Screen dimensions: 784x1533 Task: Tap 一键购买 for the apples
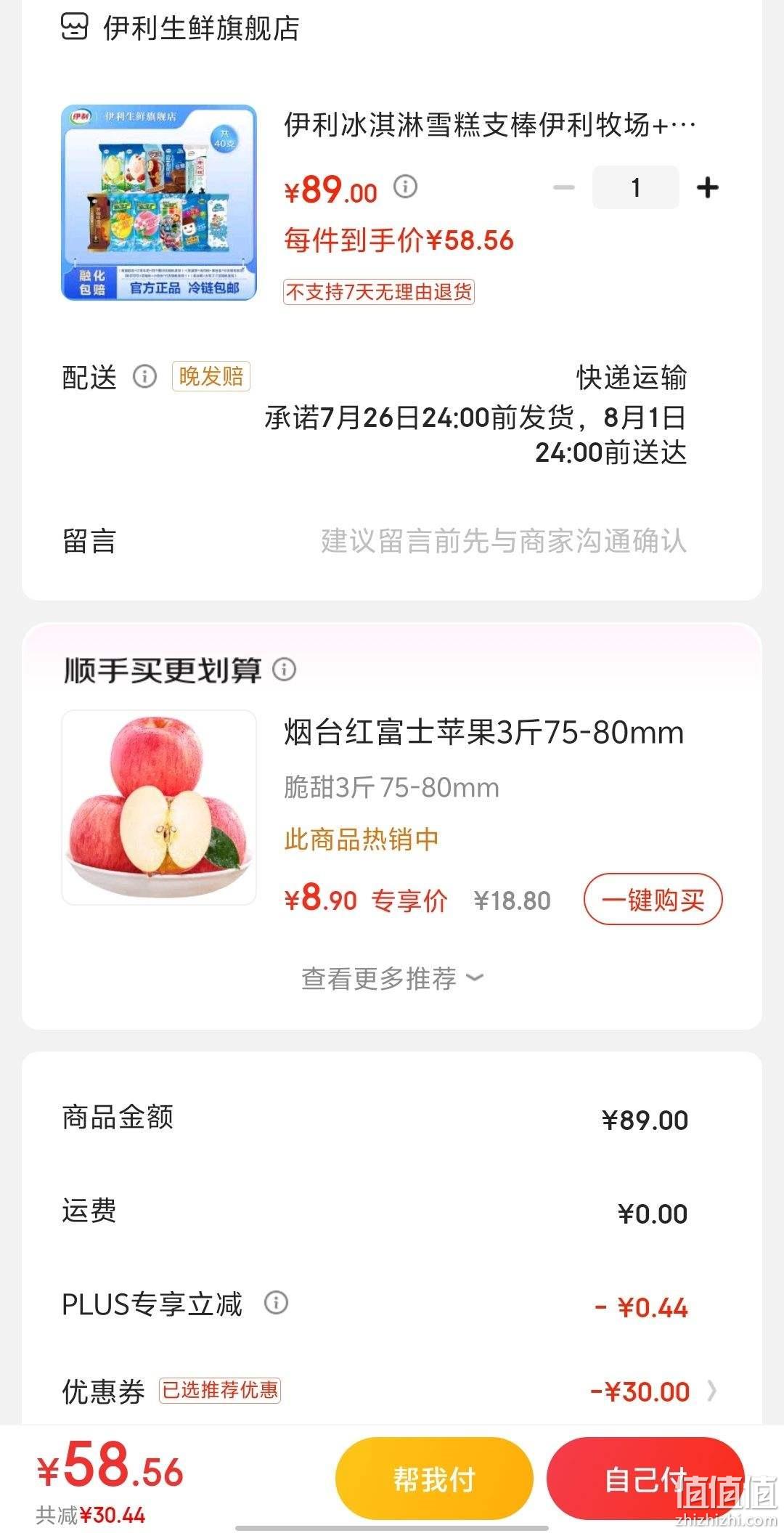click(x=653, y=899)
